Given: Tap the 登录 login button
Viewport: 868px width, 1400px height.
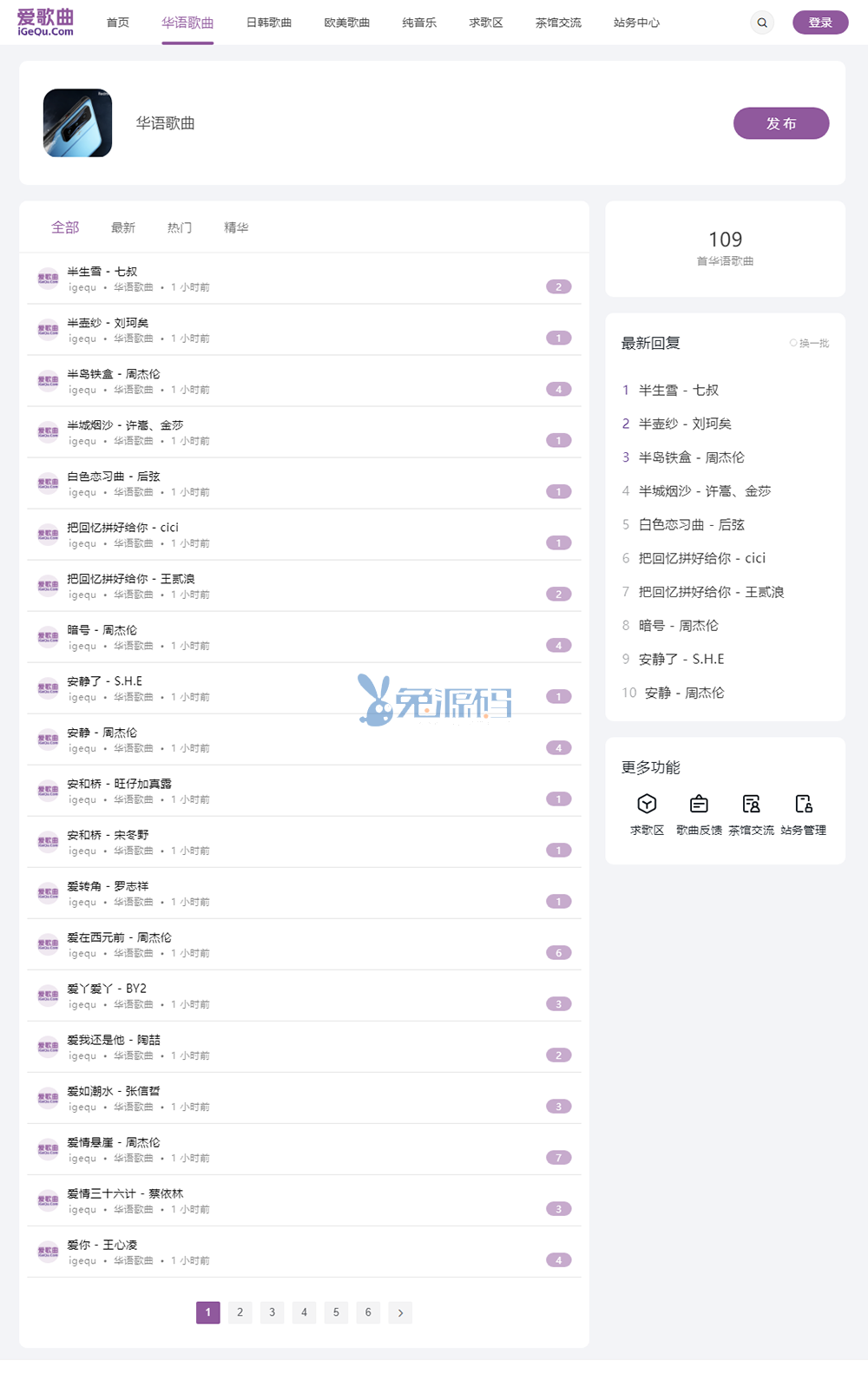Looking at the screenshot, I should click(819, 23).
